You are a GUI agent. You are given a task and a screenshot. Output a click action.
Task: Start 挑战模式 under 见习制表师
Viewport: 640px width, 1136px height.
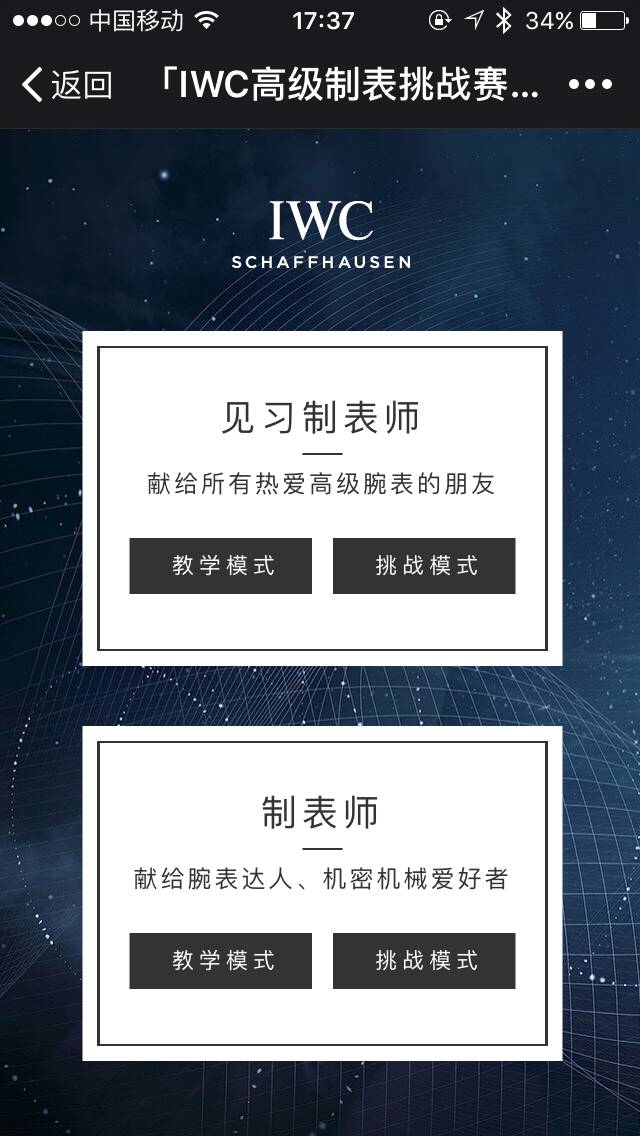pyautogui.click(x=424, y=566)
